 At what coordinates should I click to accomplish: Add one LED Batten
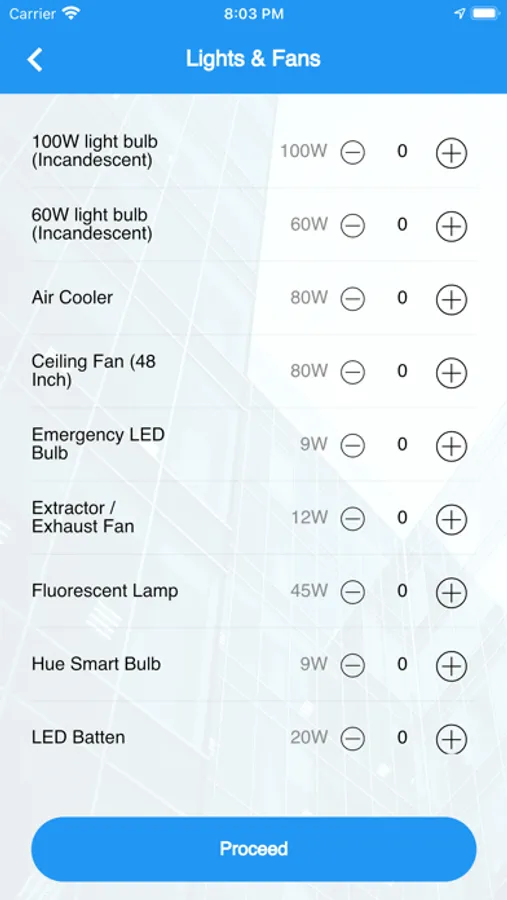(451, 740)
